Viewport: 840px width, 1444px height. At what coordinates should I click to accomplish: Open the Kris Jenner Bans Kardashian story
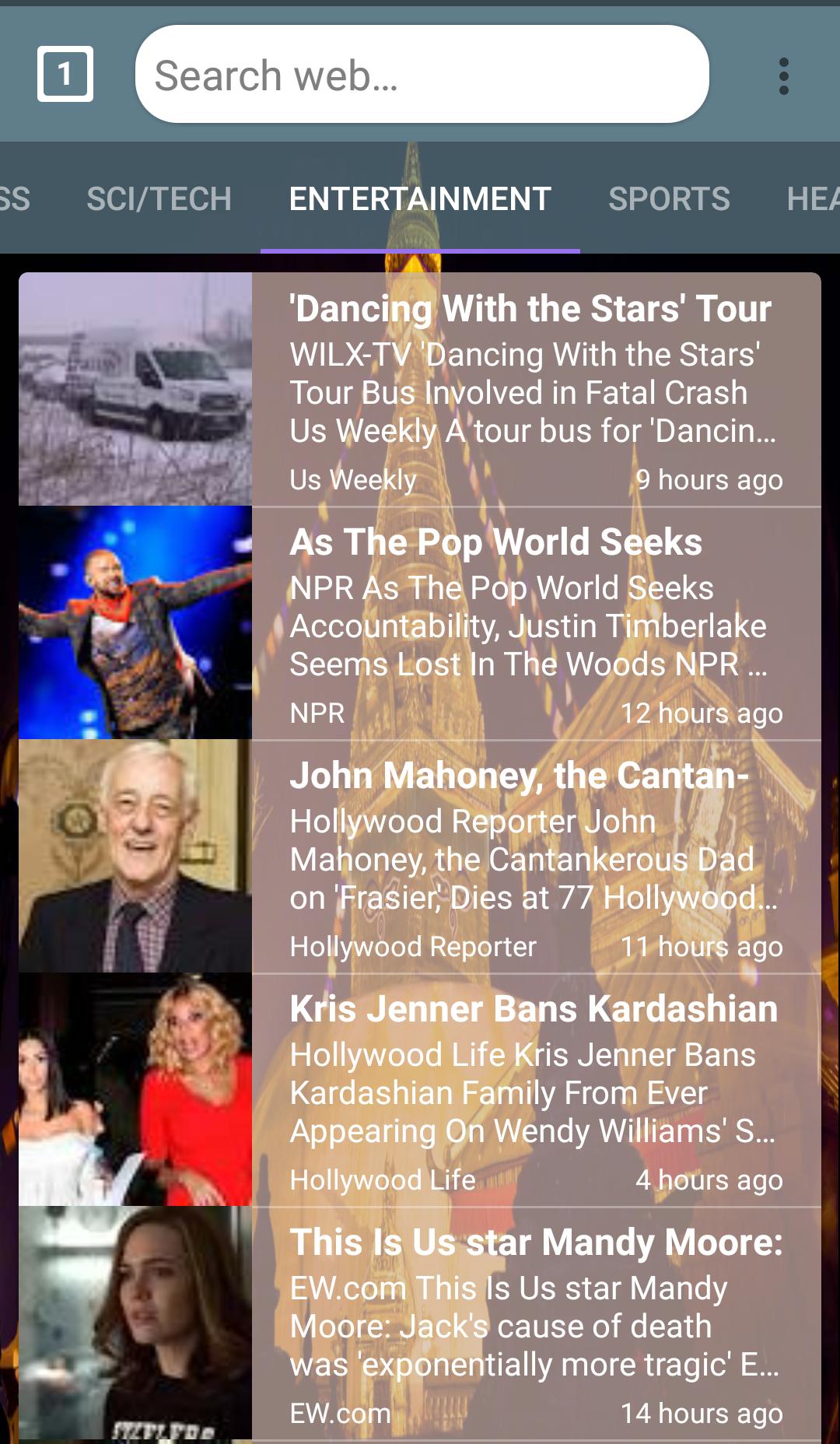tap(534, 1089)
